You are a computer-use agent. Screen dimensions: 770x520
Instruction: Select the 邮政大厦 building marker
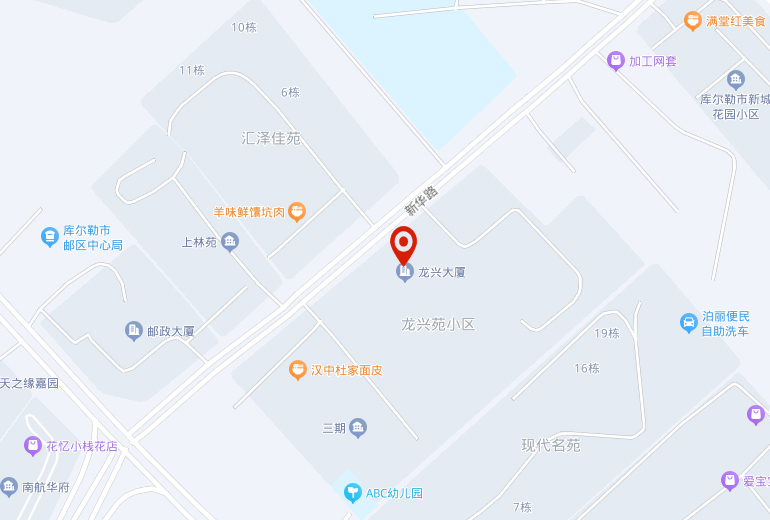point(133,330)
